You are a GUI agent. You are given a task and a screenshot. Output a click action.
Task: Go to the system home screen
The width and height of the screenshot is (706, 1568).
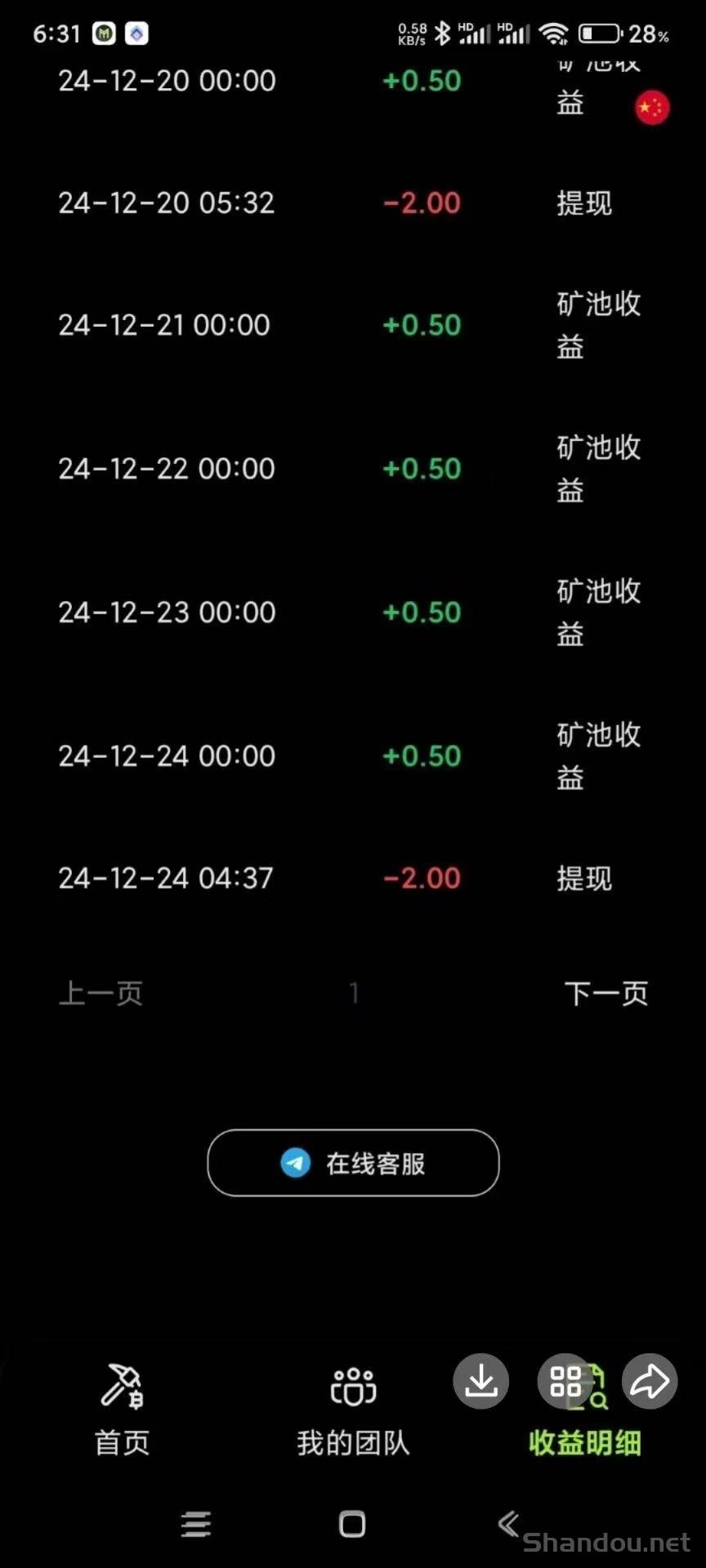pos(352,1524)
